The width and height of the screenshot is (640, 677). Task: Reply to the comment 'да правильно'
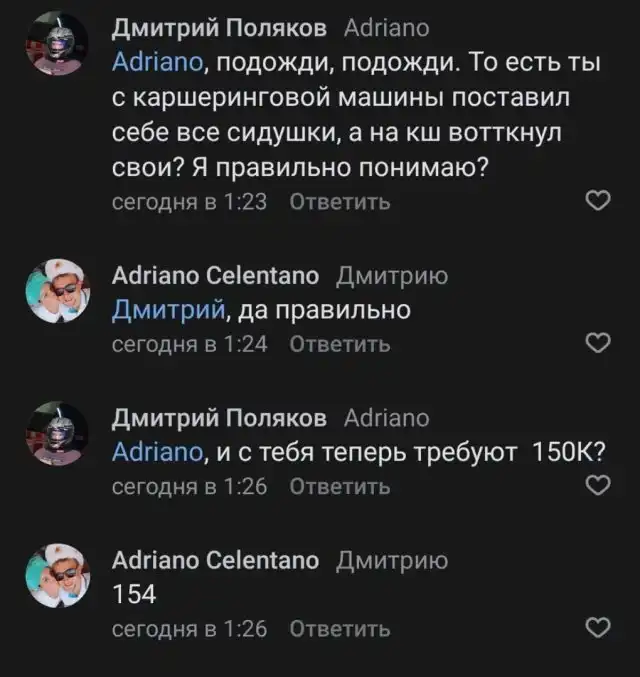[x=339, y=345]
